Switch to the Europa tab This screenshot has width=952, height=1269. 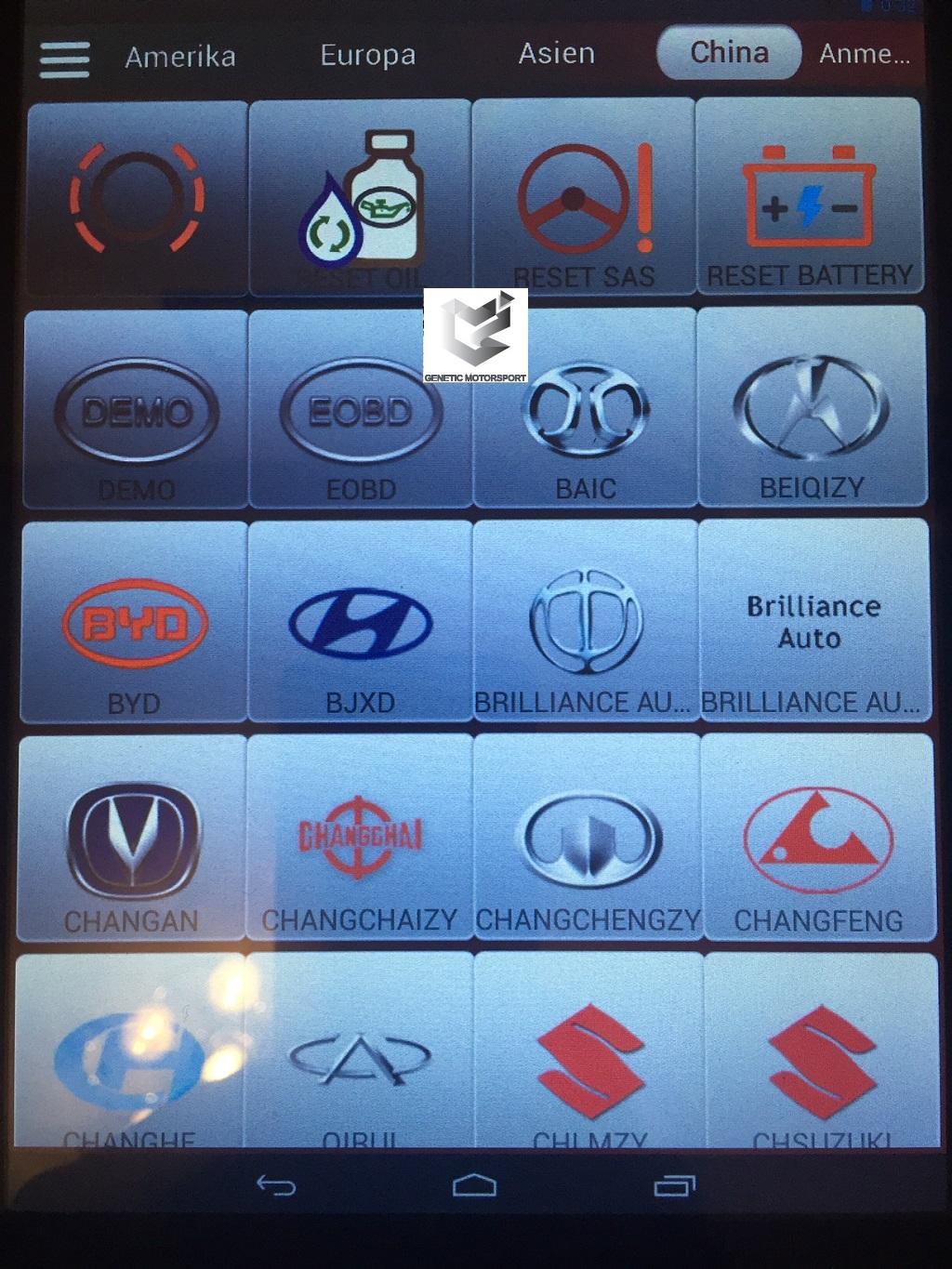367,55
